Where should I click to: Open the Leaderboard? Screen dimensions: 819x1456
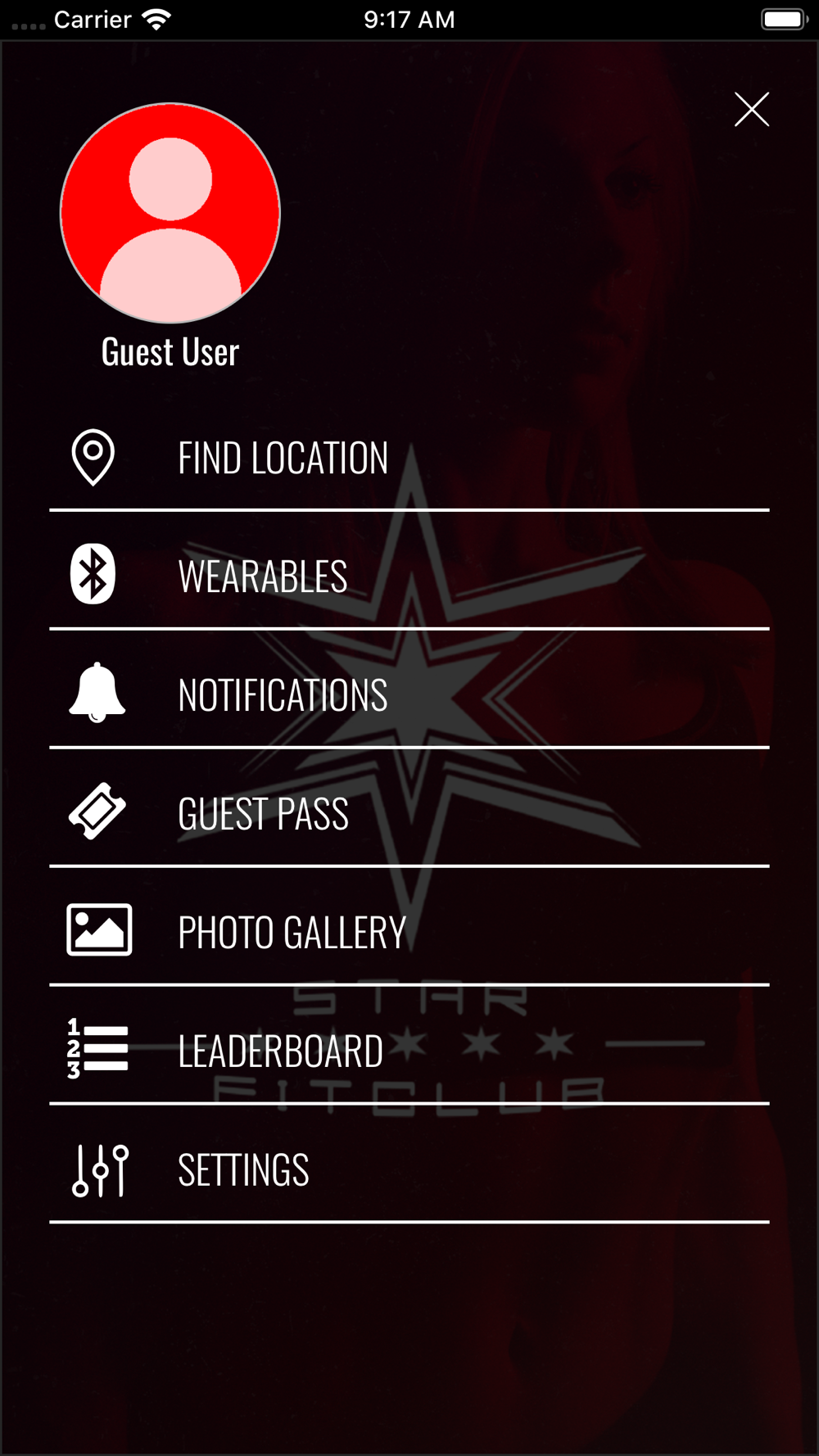(409, 1050)
